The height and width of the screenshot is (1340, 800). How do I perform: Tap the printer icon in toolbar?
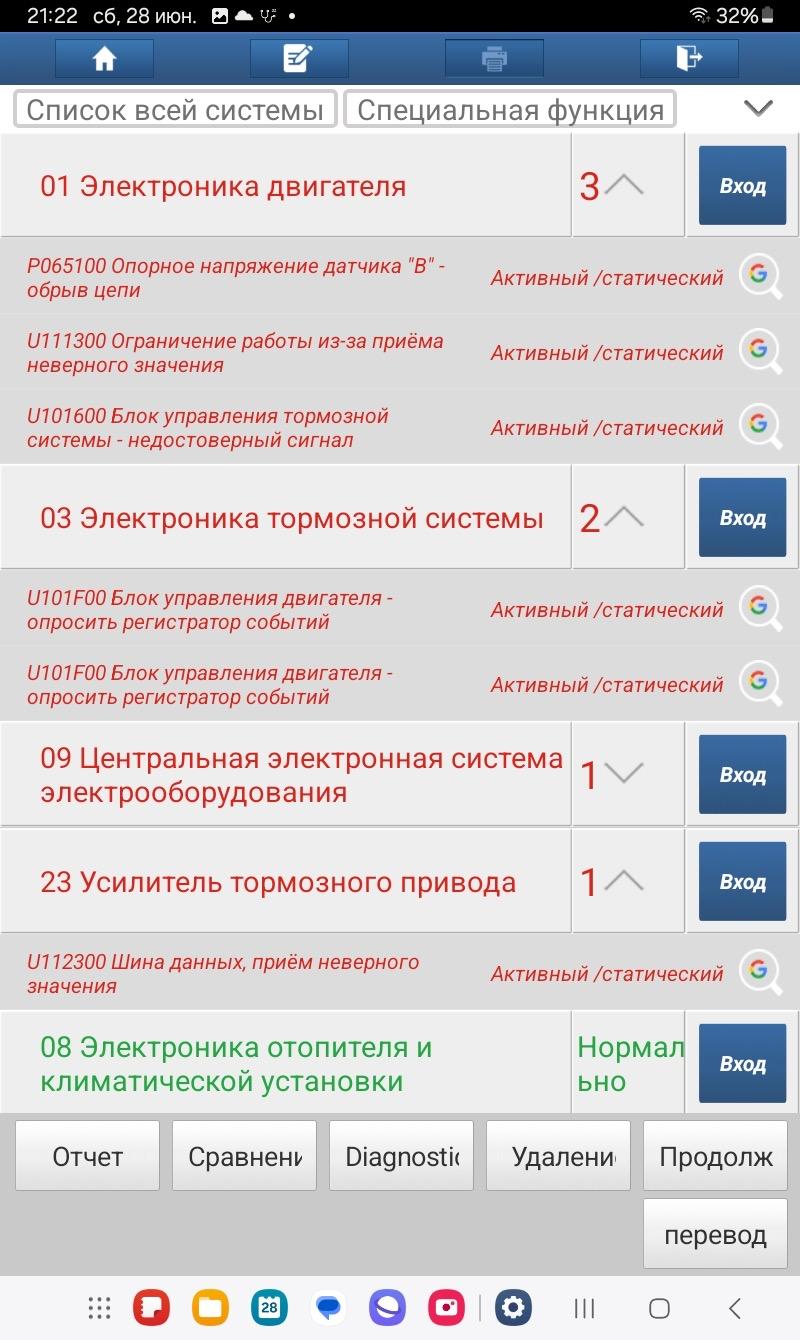point(494,59)
